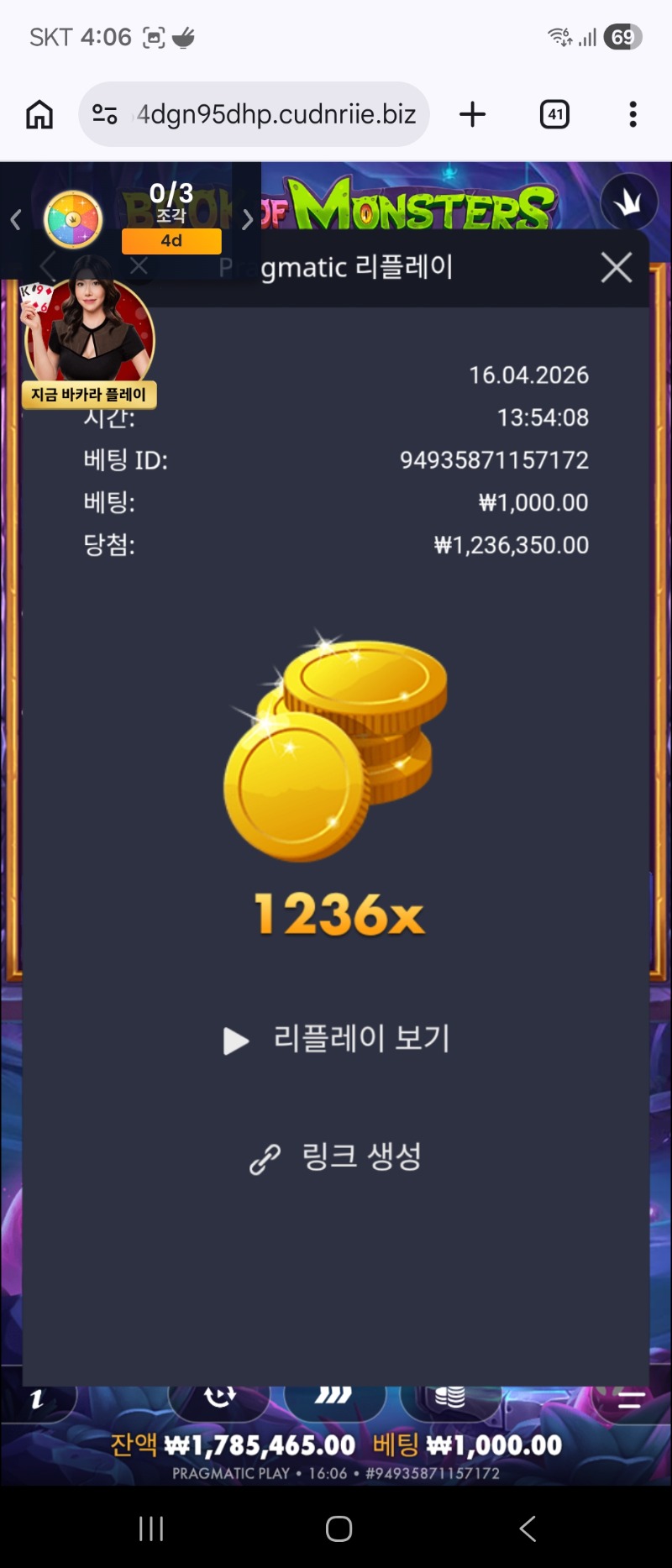Open recent apps from the navigation bar
Image resolution: width=672 pixels, height=1568 pixels.
[x=151, y=1528]
